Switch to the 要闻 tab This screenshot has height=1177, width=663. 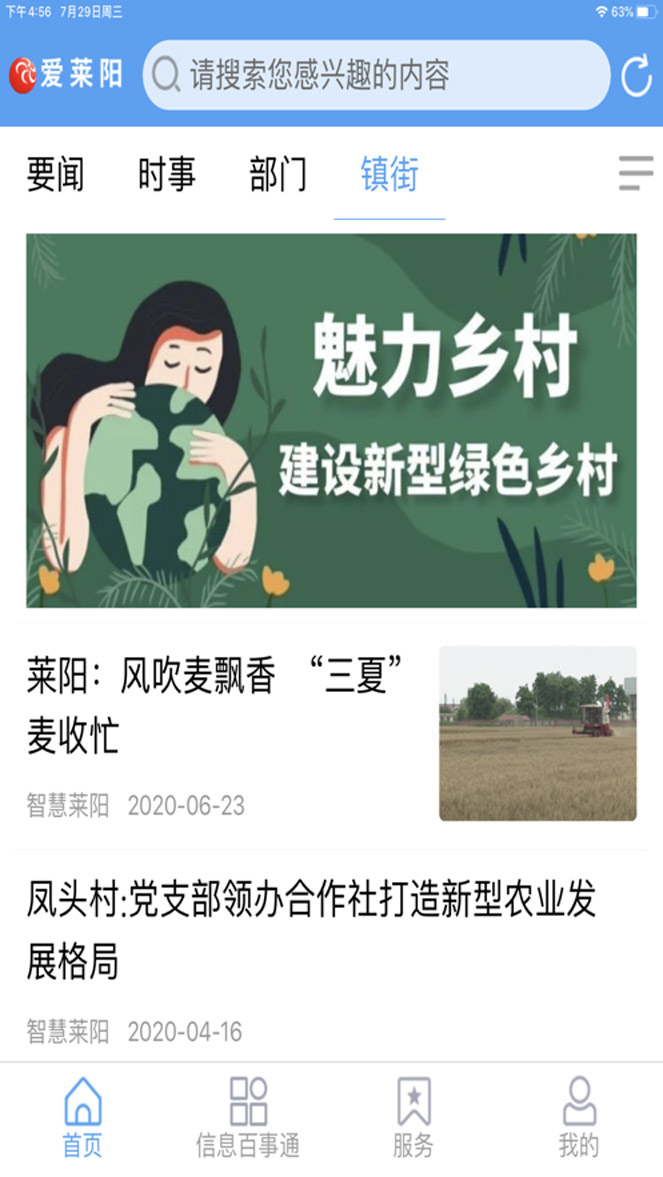pos(56,174)
